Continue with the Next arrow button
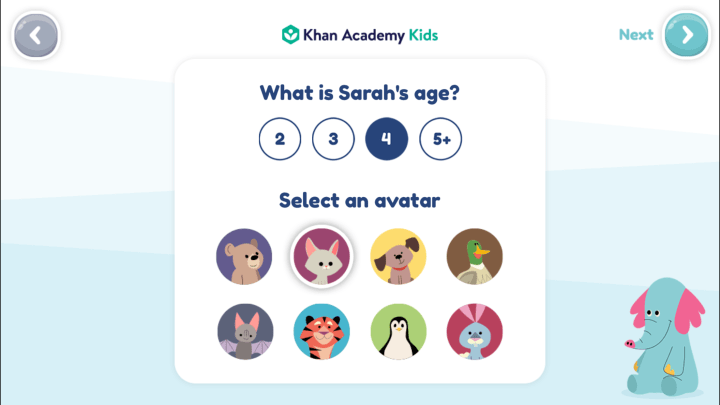 coord(686,35)
